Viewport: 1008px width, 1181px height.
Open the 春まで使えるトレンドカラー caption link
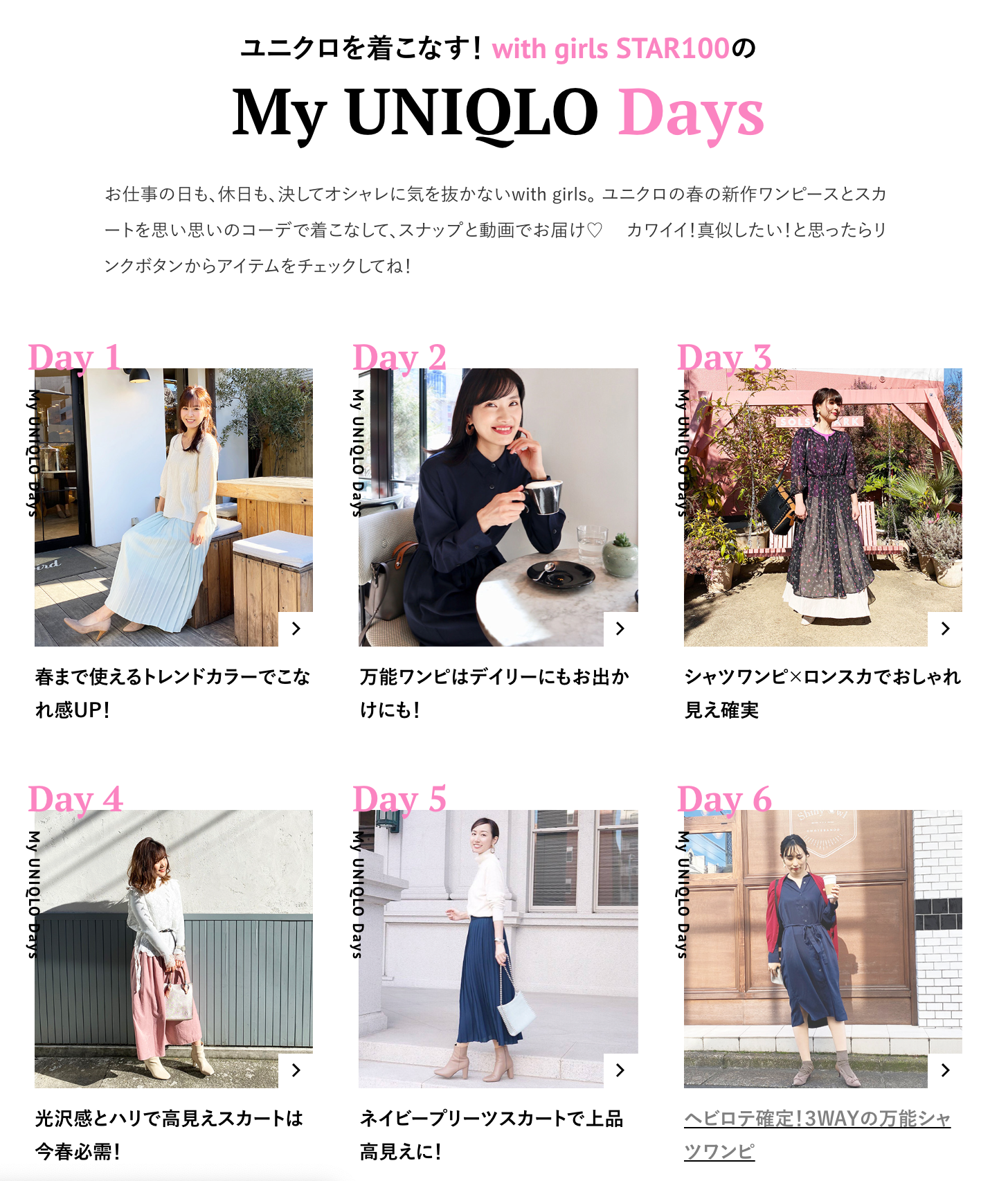pyautogui.click(x=172, y=677)
